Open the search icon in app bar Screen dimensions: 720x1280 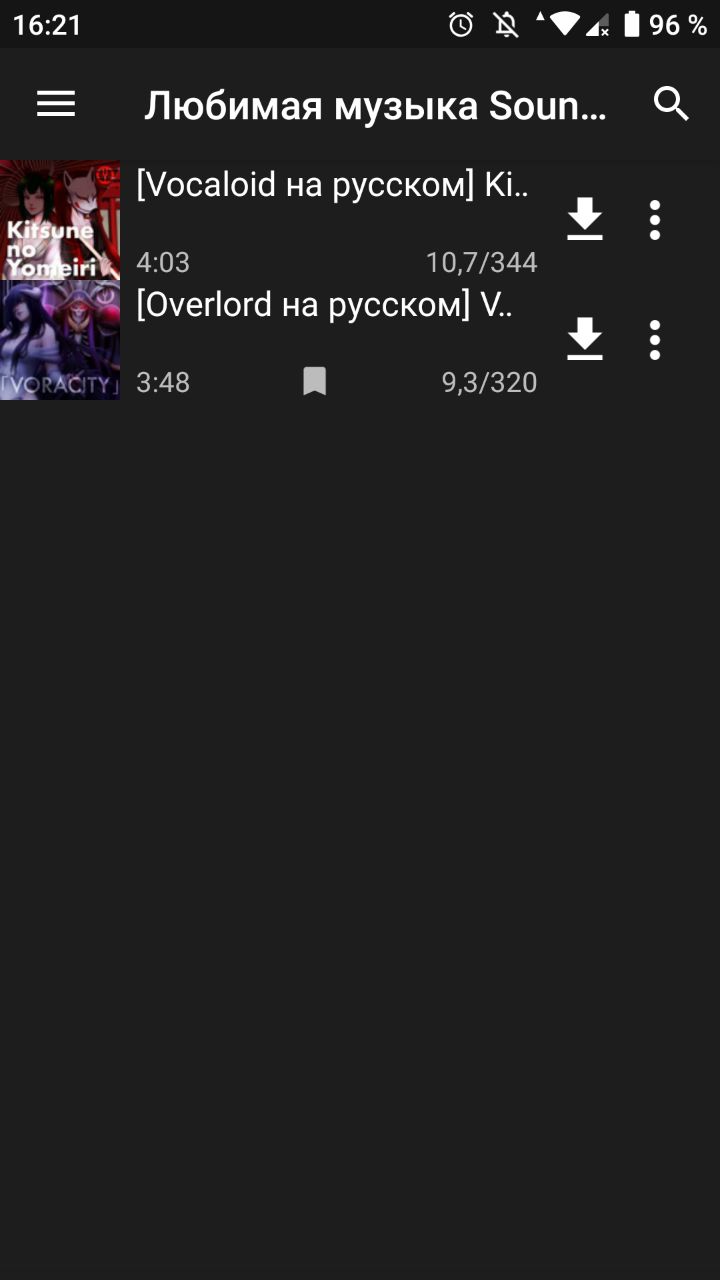pyautogui.click(x=671, y=104)
